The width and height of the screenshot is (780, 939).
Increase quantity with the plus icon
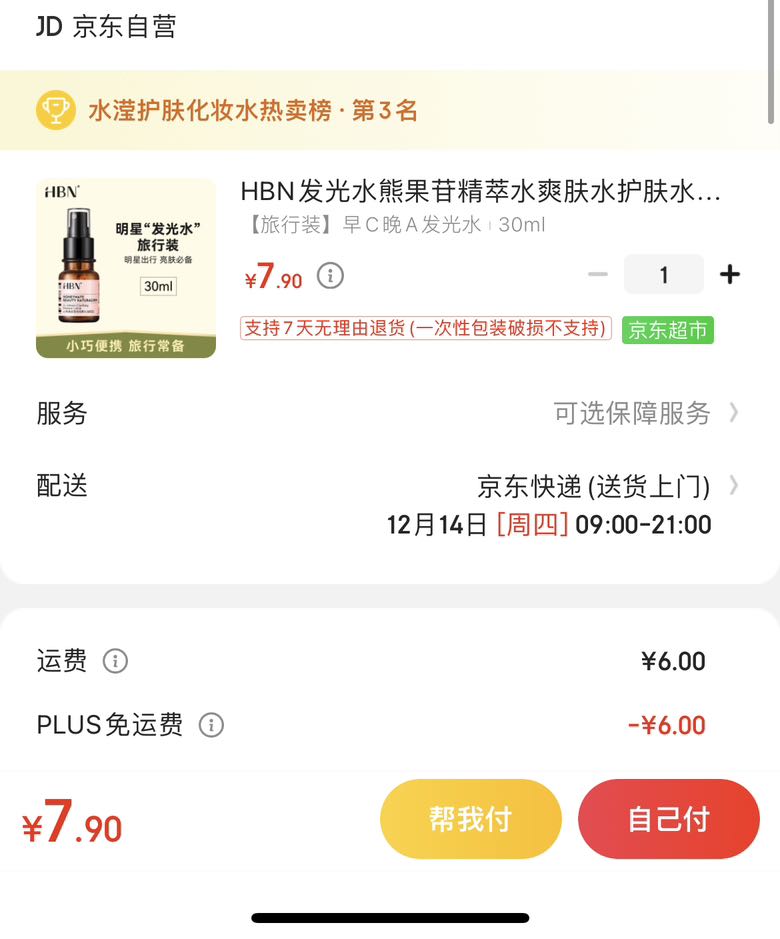(x=730, y=273)
